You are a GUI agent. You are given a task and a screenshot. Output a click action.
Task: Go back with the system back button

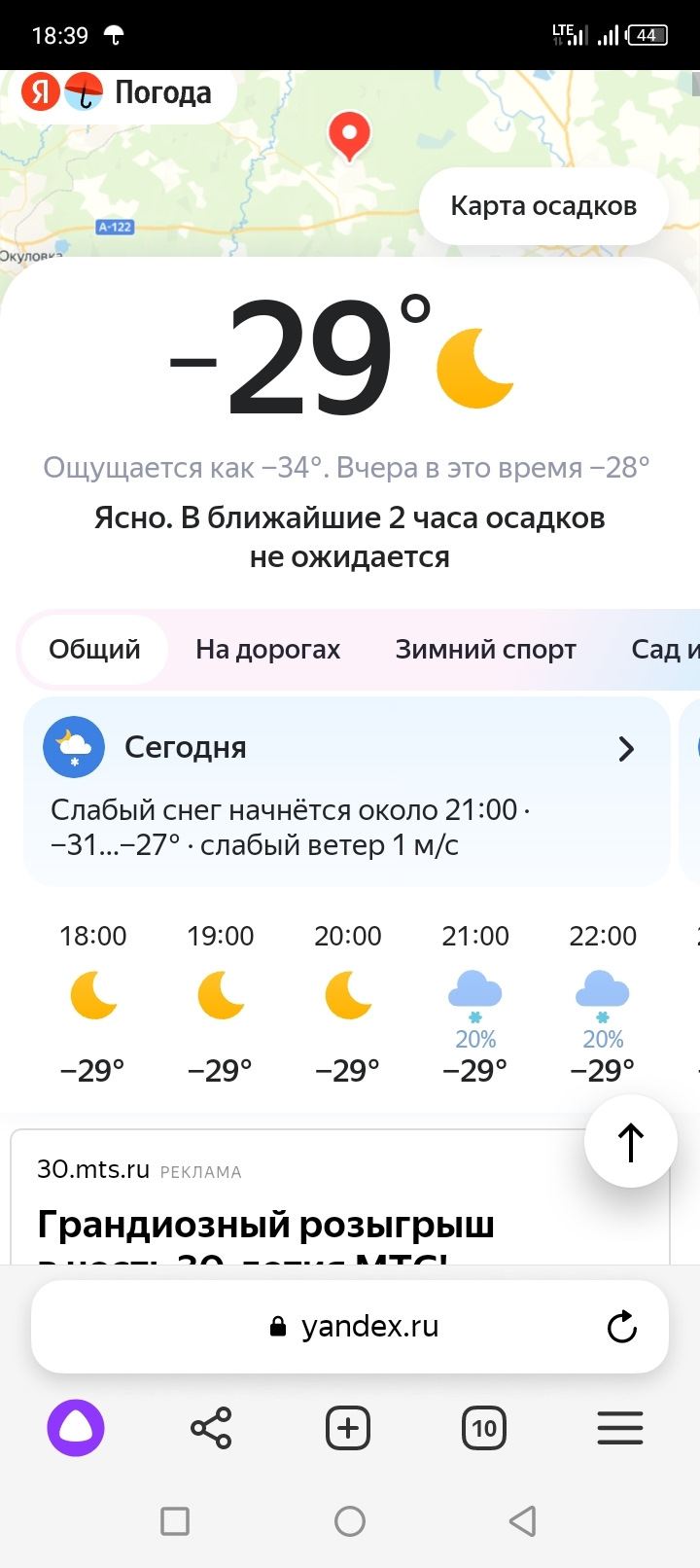[523, 1521]
